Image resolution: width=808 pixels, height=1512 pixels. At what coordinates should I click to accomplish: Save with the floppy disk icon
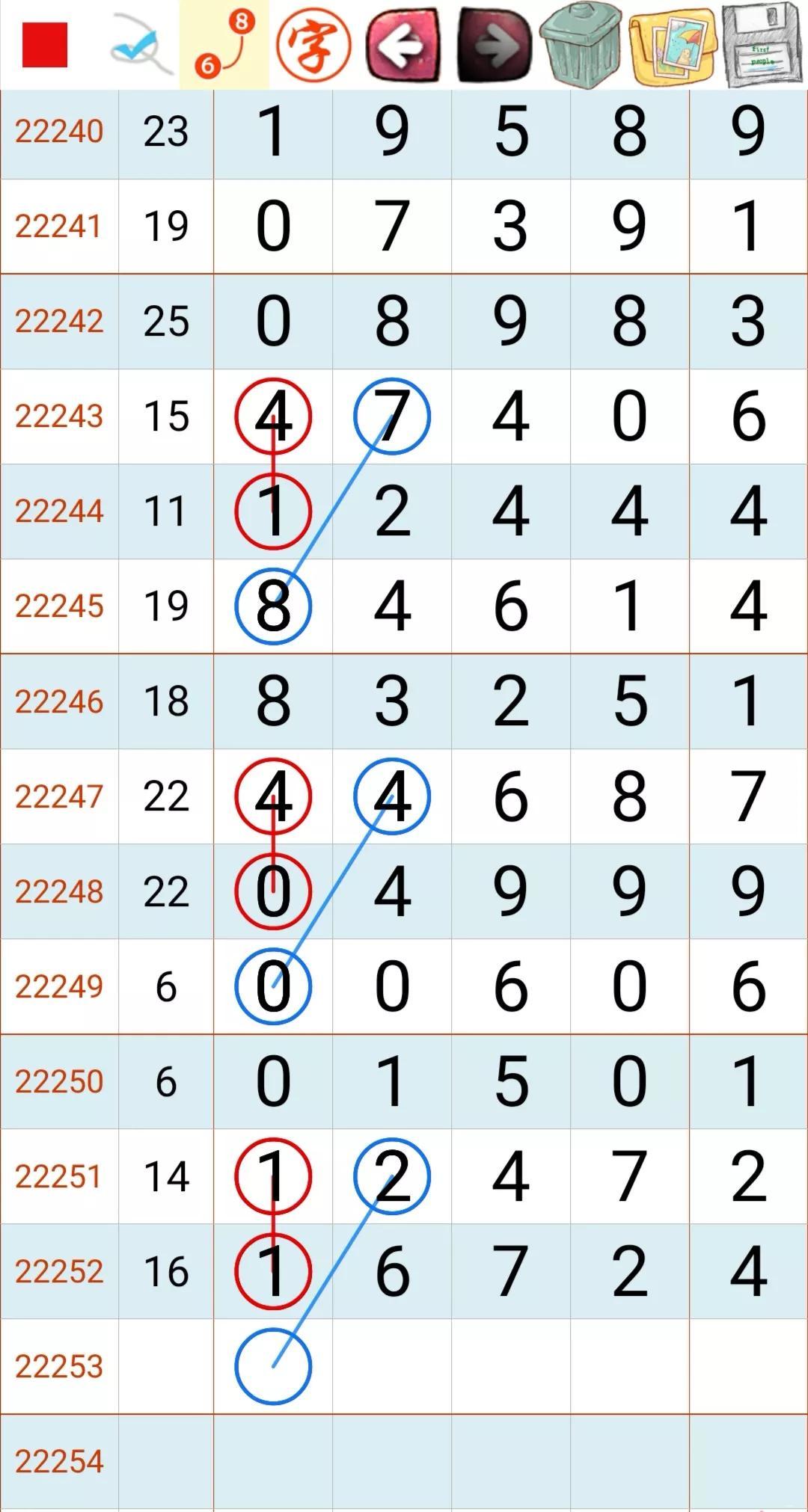pyautogui.click(x=762, y=45)
